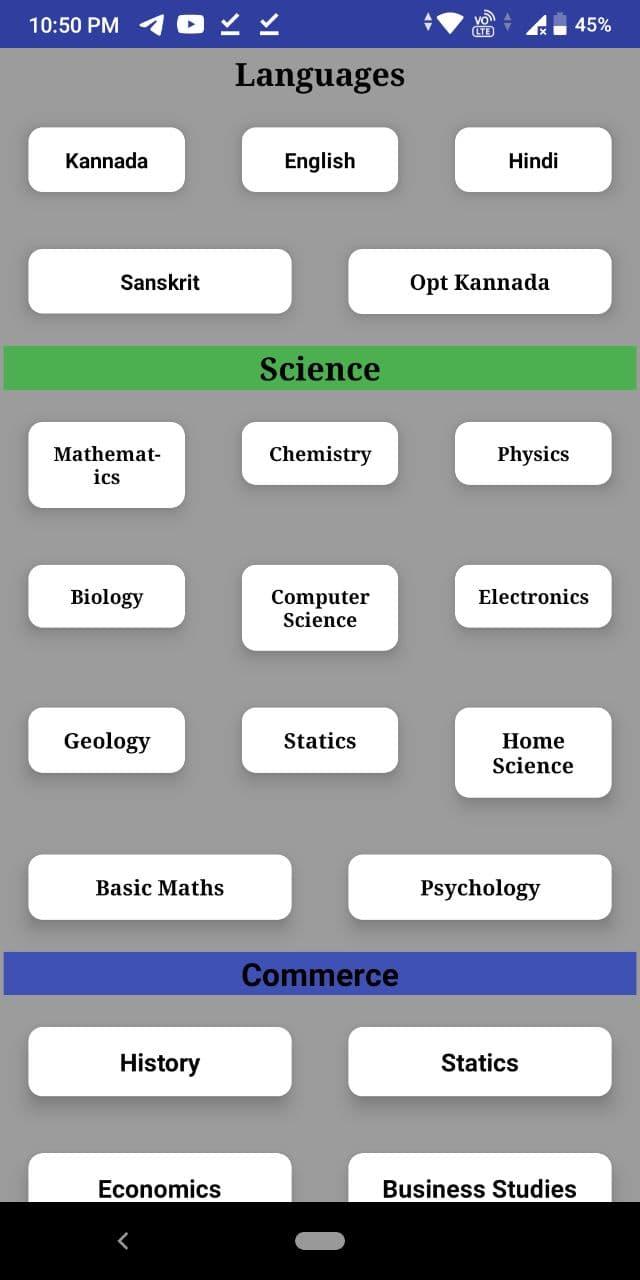Viewport: 640px width, 1280px height.
Task: Open the Psychology subject
Action: [x=480, y=887]
